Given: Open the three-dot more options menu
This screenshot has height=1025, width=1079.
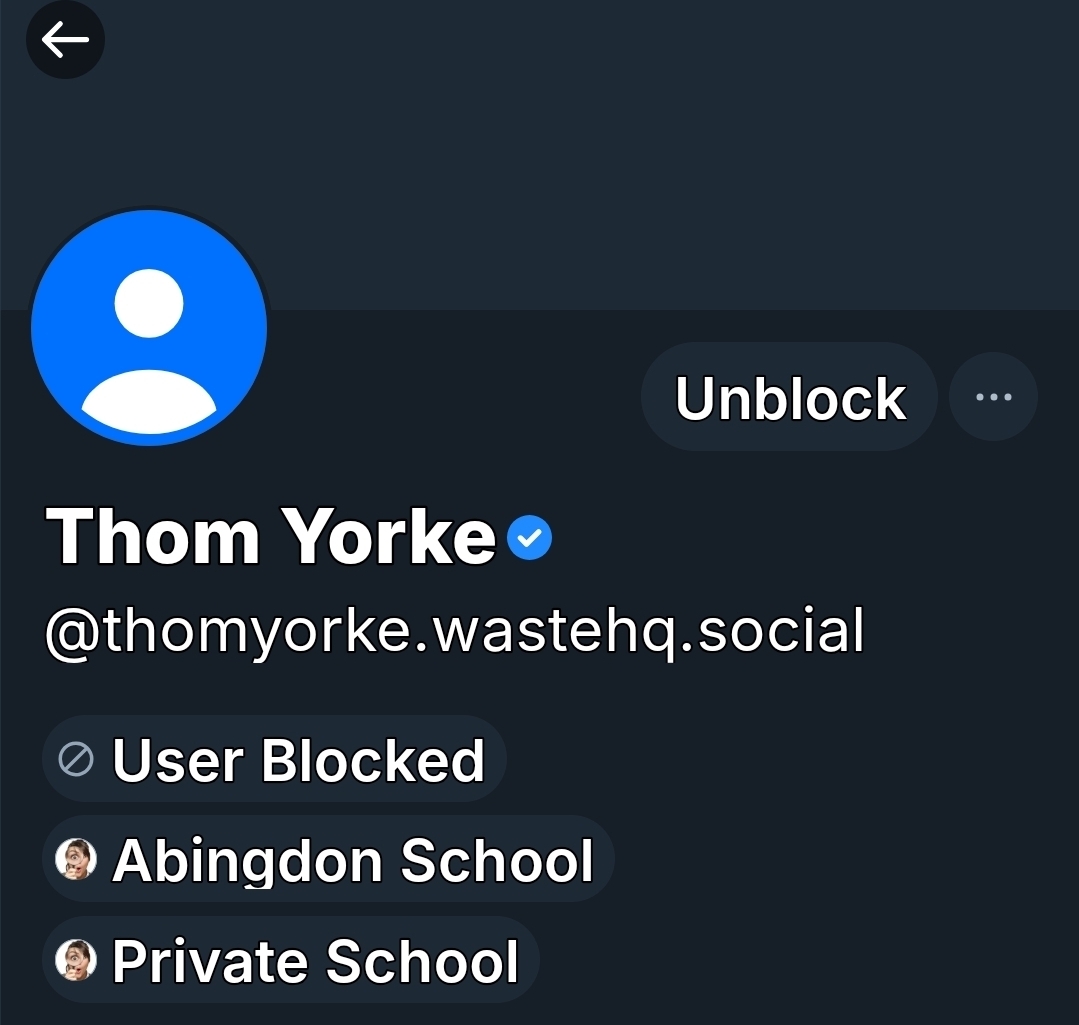Looking at the screenshot, I should click(x=993, y=397).
